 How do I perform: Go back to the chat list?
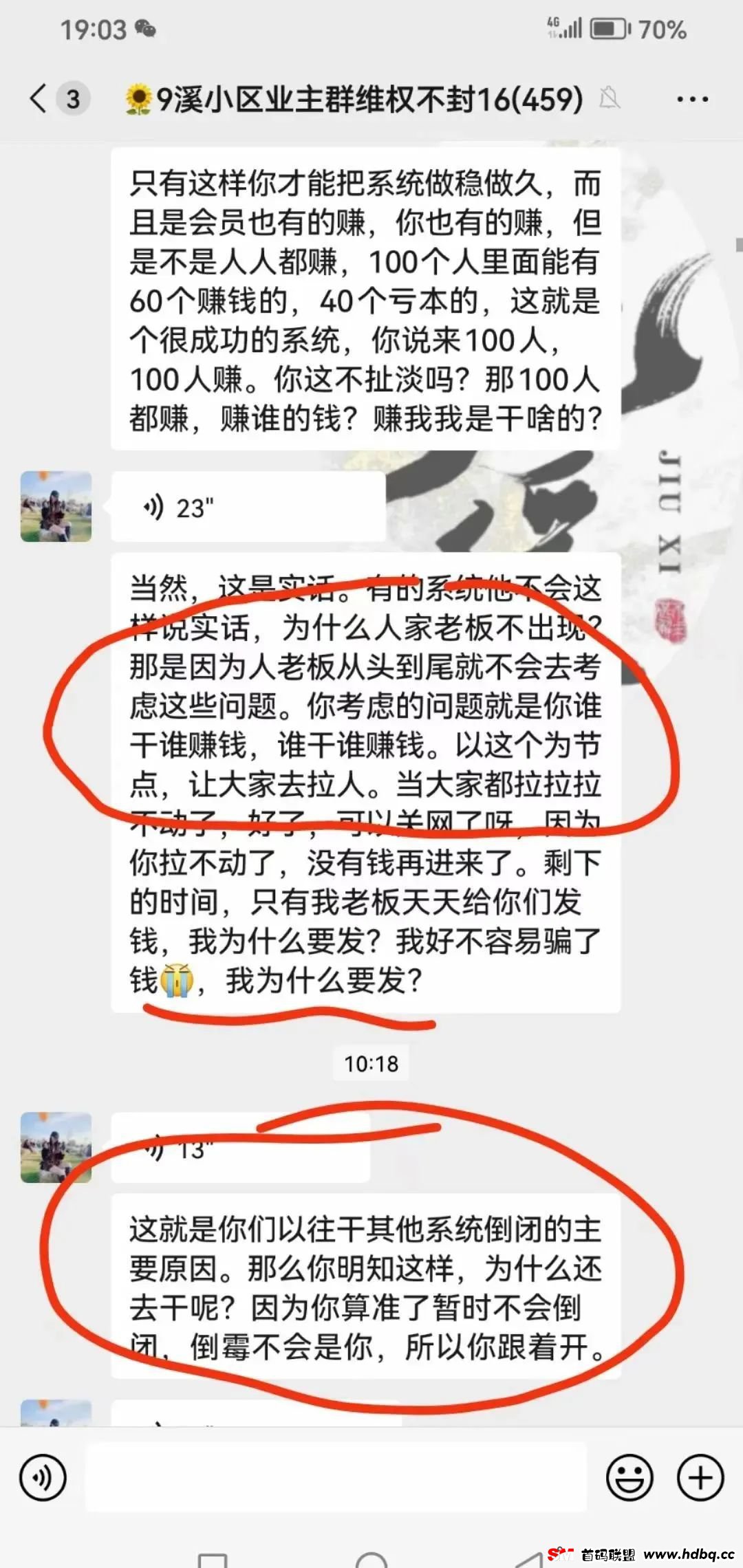pyautogui.click(x=40, y=99)
